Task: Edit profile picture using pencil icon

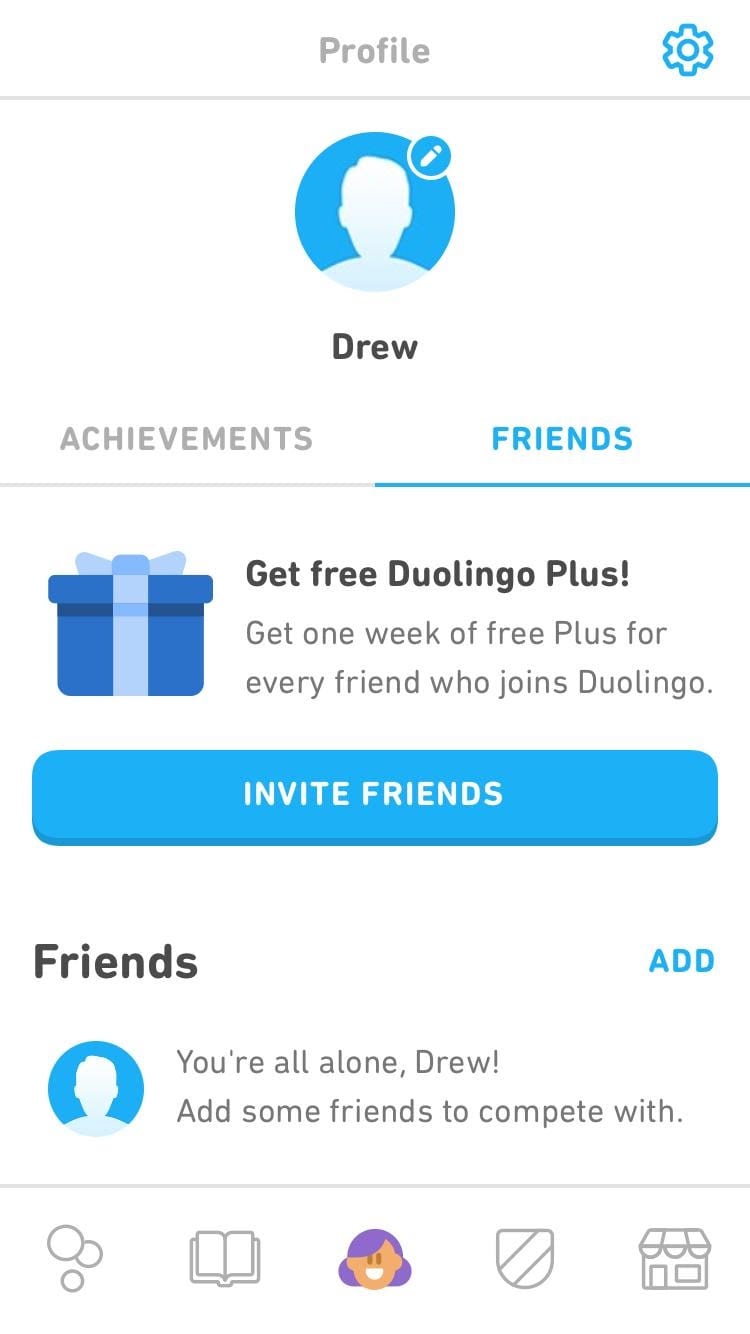Action: point(429,155)
